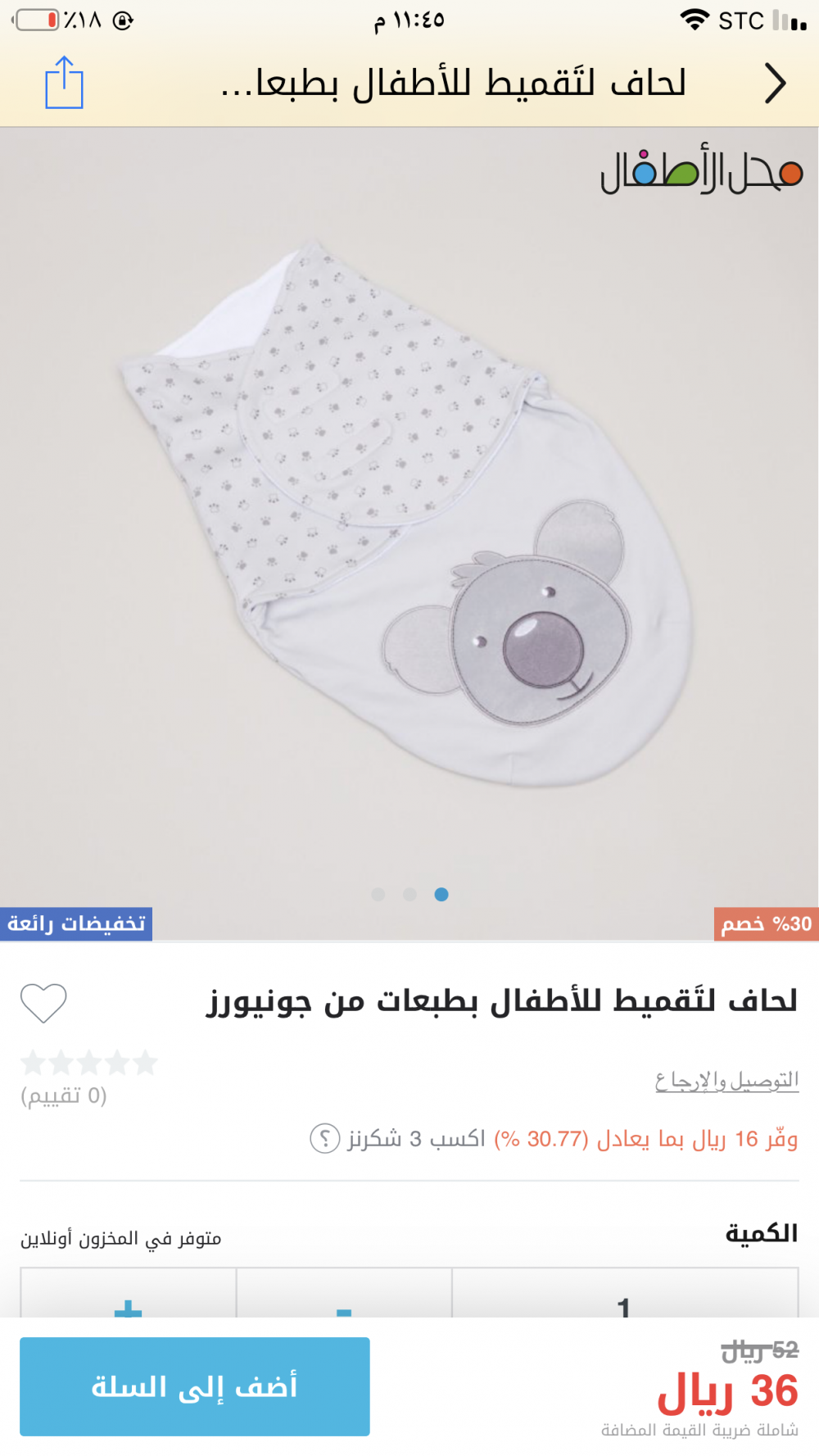
Task: Tap the image carousel page indicator dots
Action: tap(409, 894)
